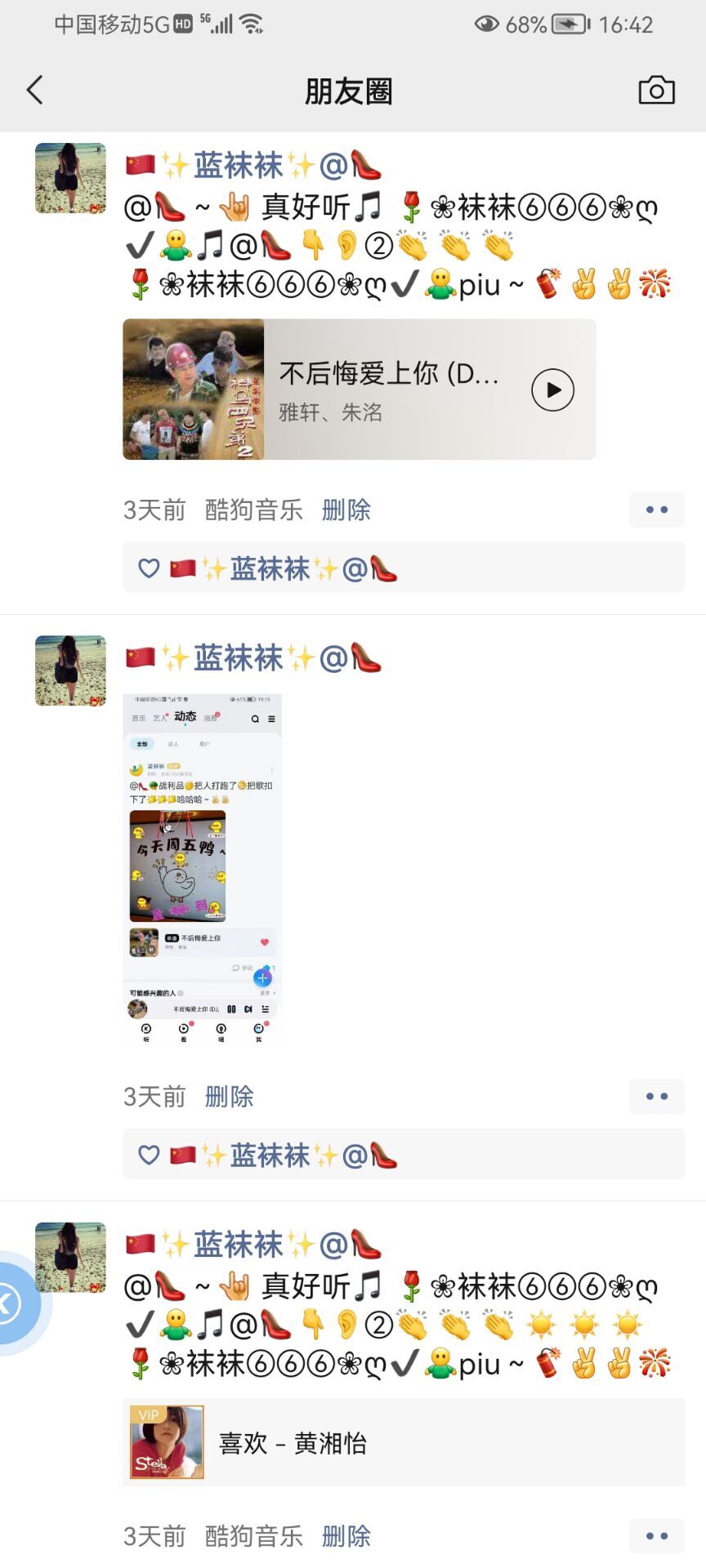Open the camera to post a moment

point(656,90)
